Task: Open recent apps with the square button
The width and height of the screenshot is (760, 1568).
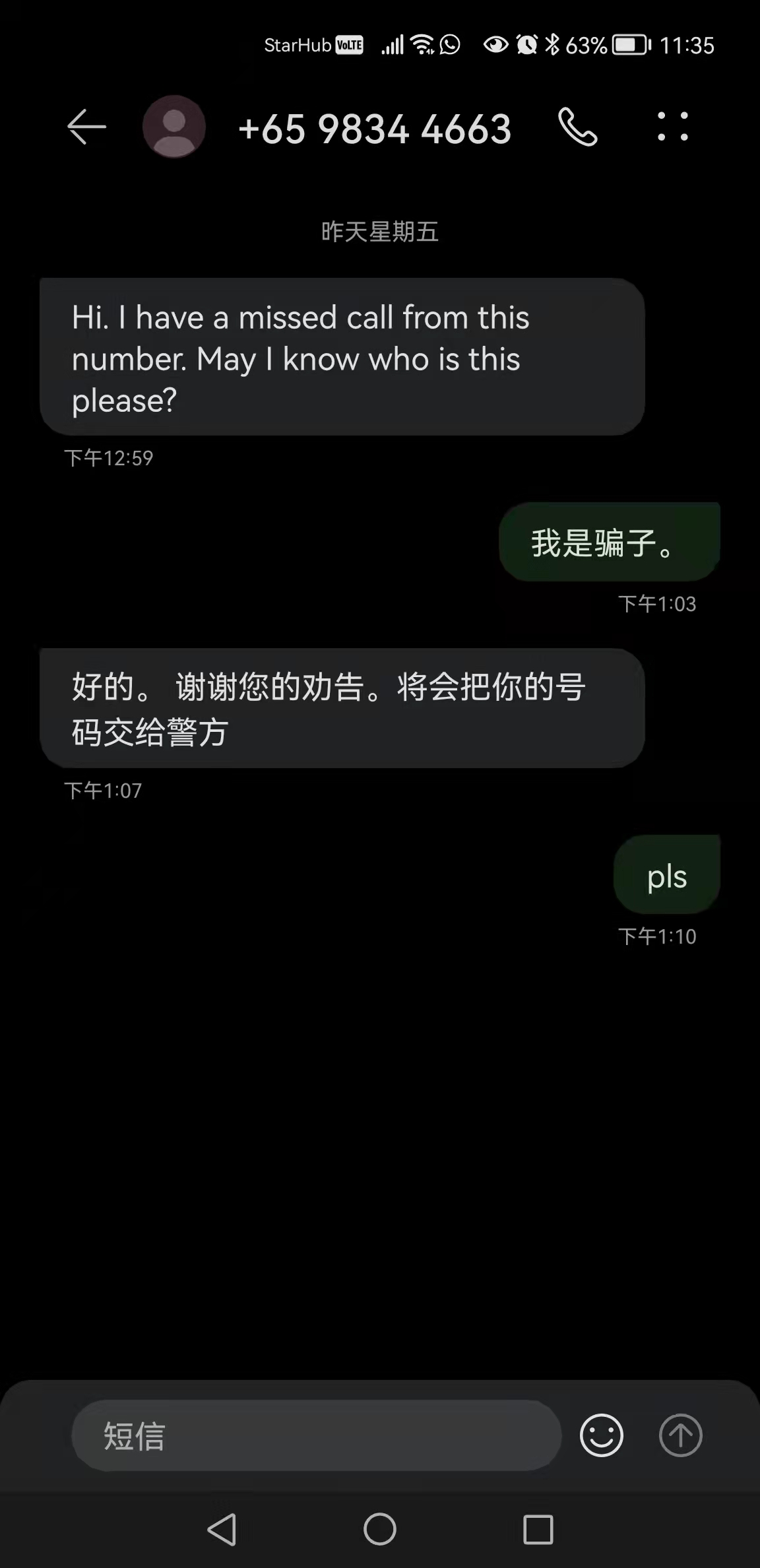Action: [x=538, y=1529]
